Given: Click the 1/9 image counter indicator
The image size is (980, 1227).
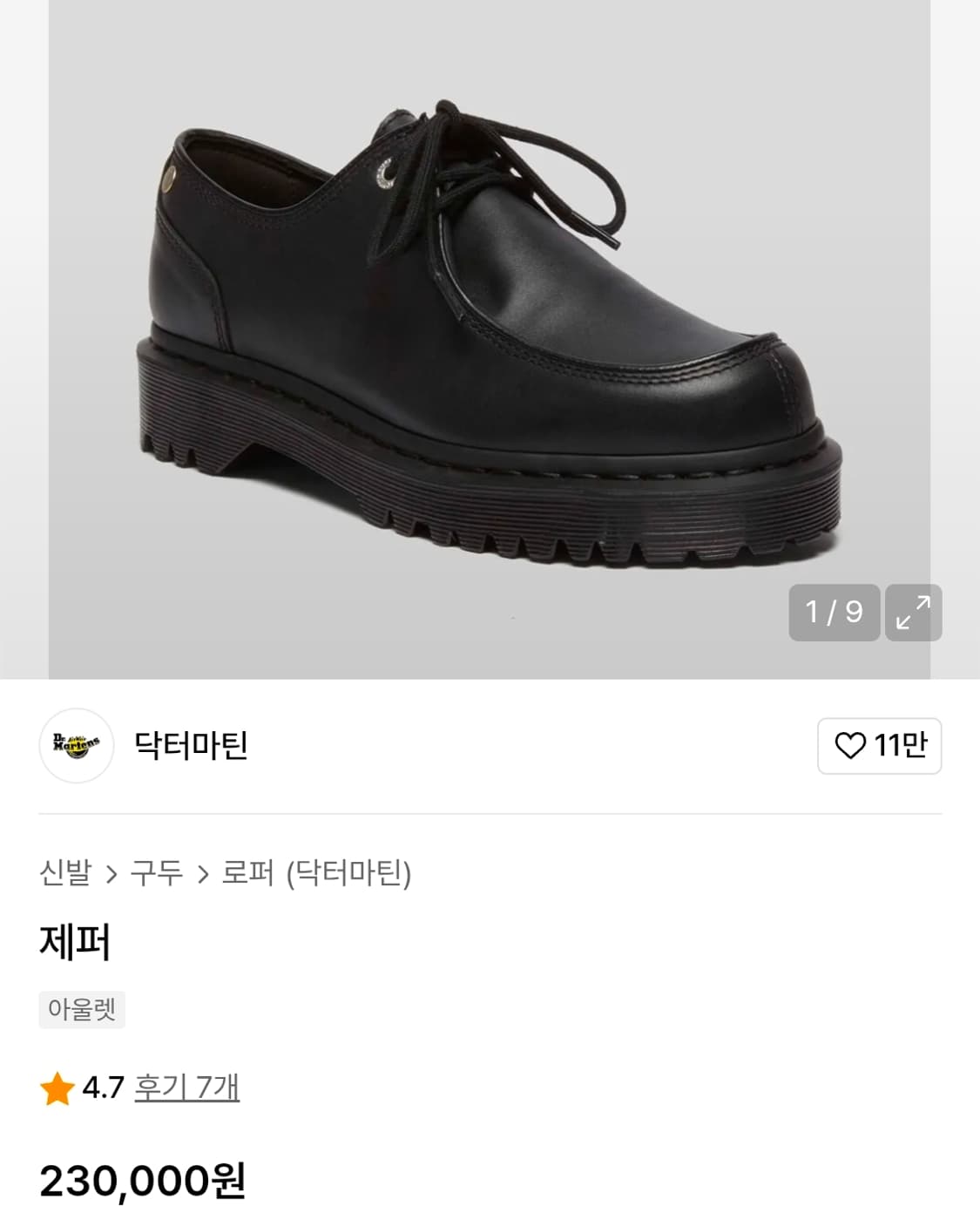Looking at the screenshot, I should pyautogui.click(x=833, y=613).
